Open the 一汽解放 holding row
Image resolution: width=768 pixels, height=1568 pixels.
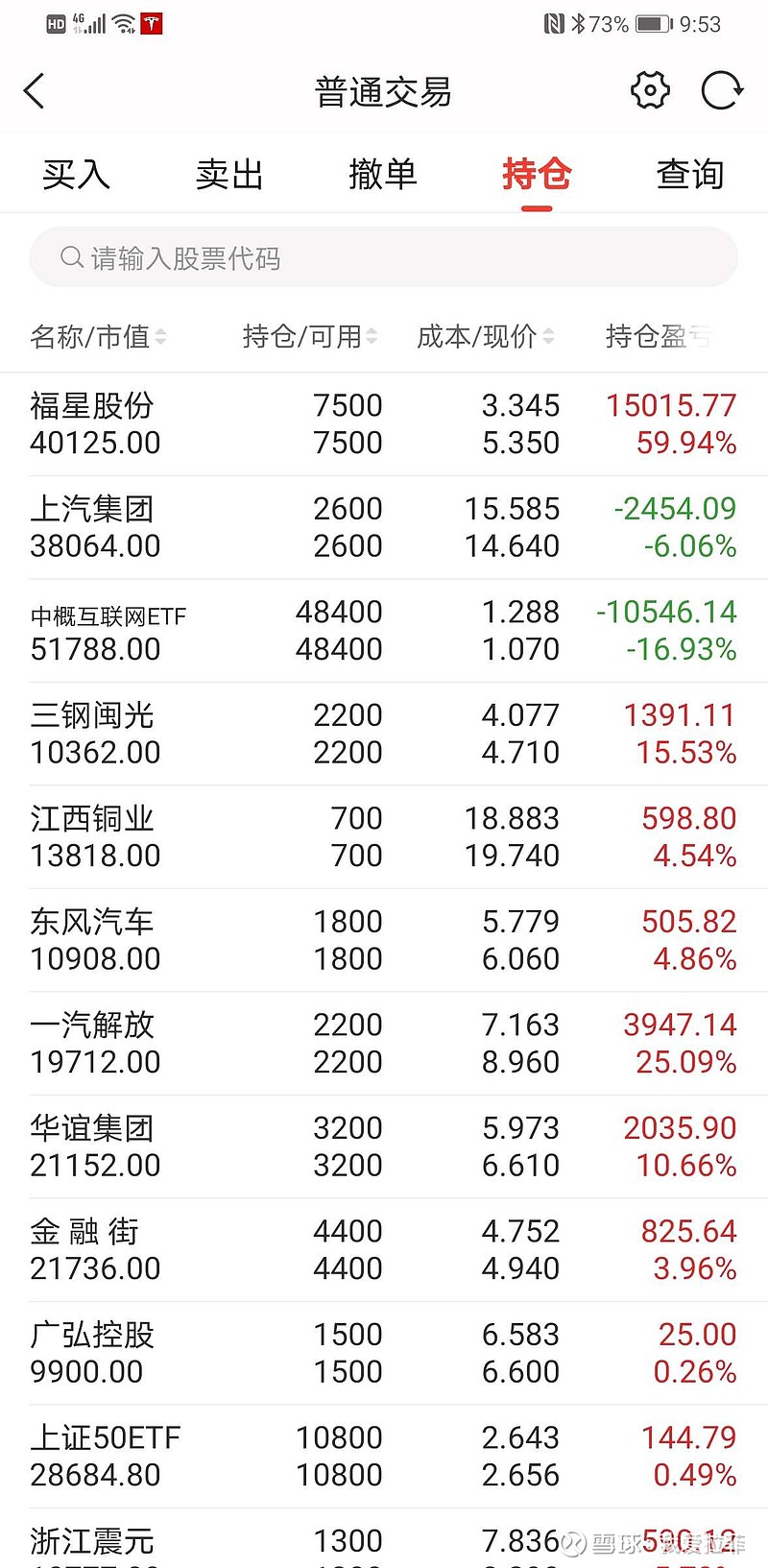point(384,1044)
